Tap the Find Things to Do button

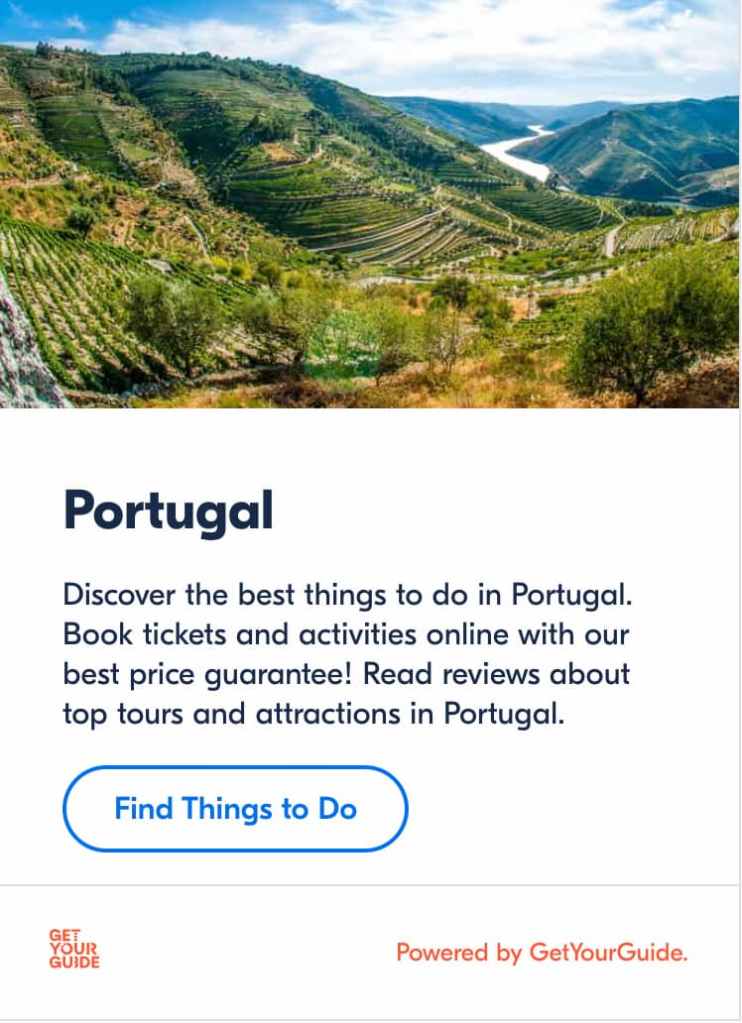tap(235, 809)
